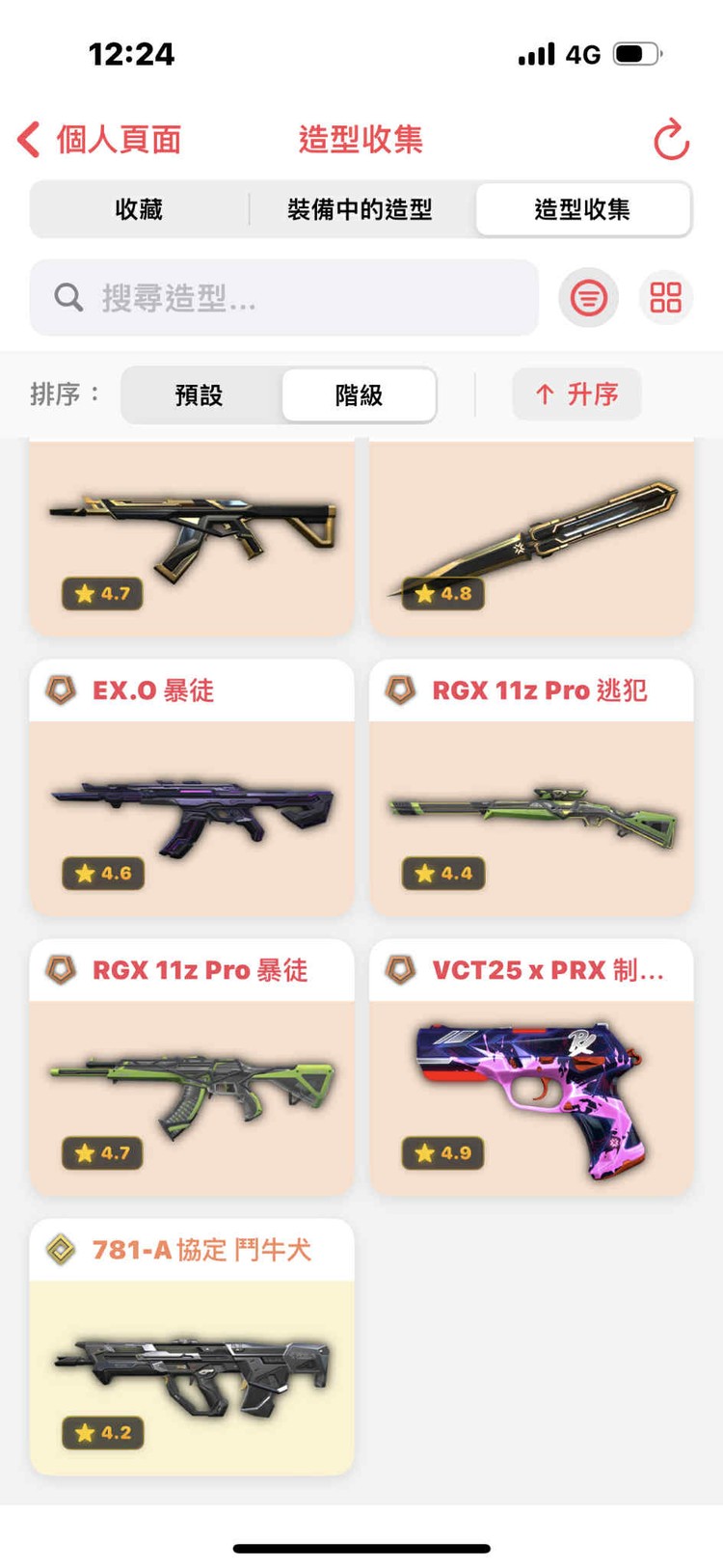This screenshot has height=1568, width=723.
Task: Tap the tier badge on EX.O 暴徒 card
Action: [63, 690]
